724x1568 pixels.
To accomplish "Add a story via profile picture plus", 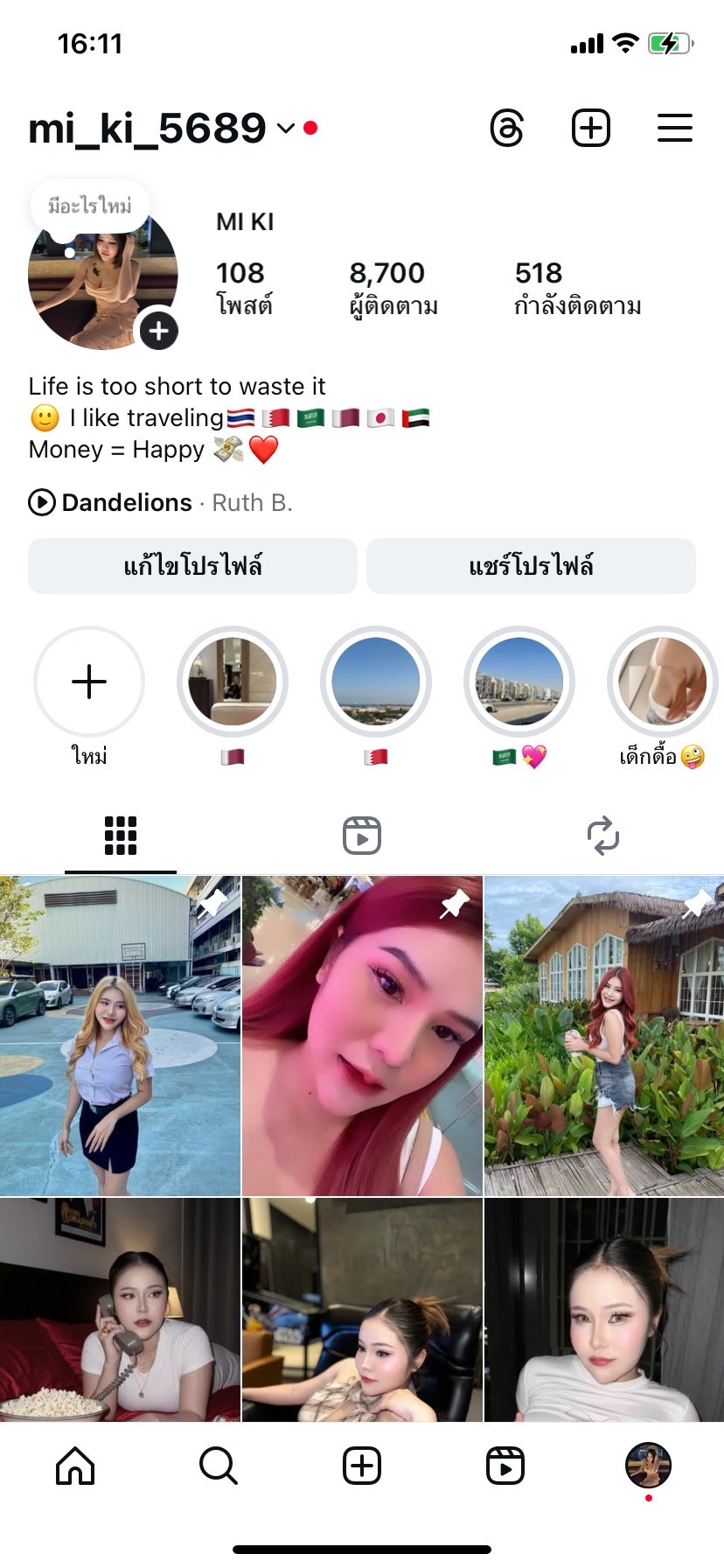I will (159, 331).
